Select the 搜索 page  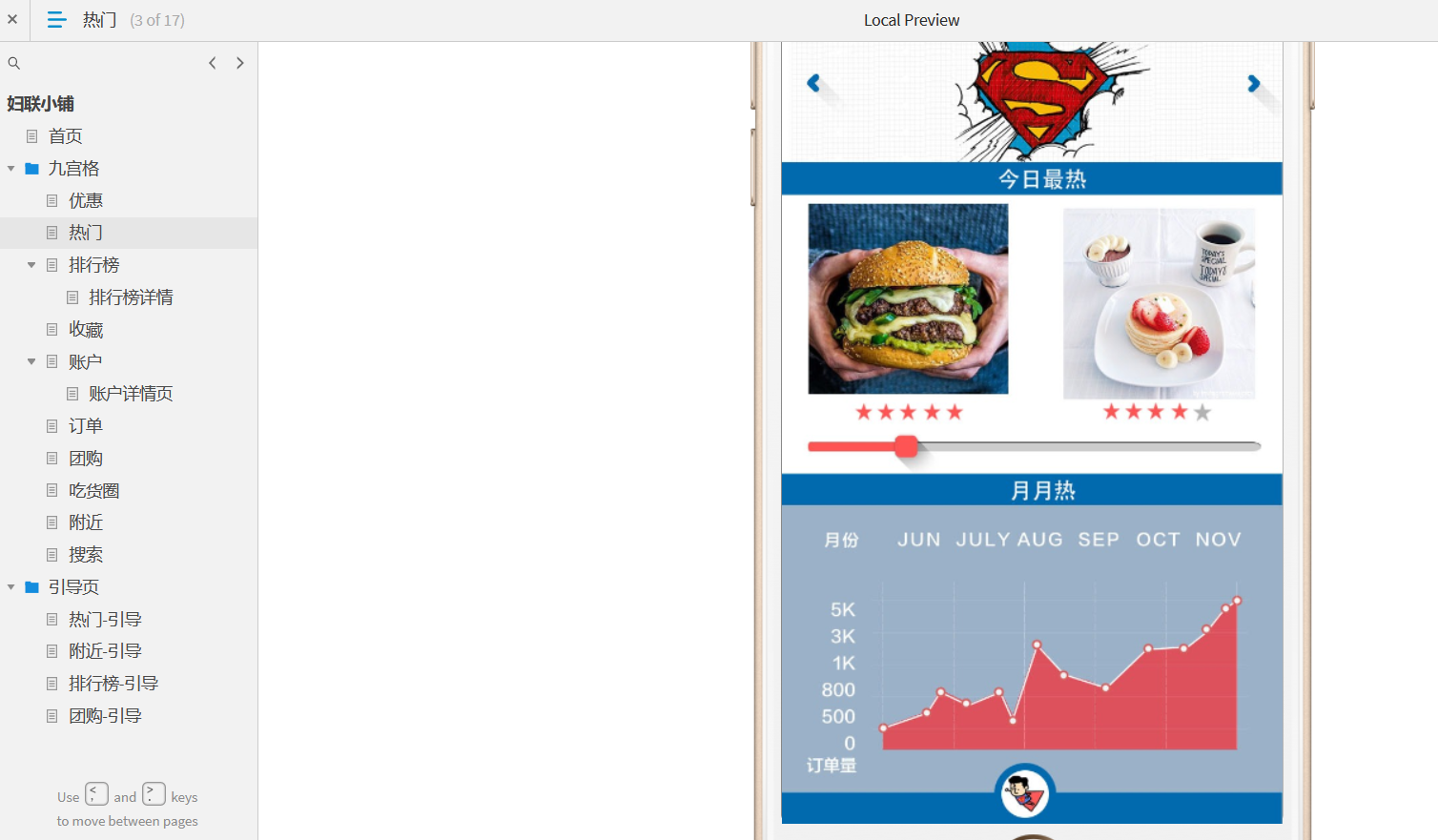(x=85, y=555)
